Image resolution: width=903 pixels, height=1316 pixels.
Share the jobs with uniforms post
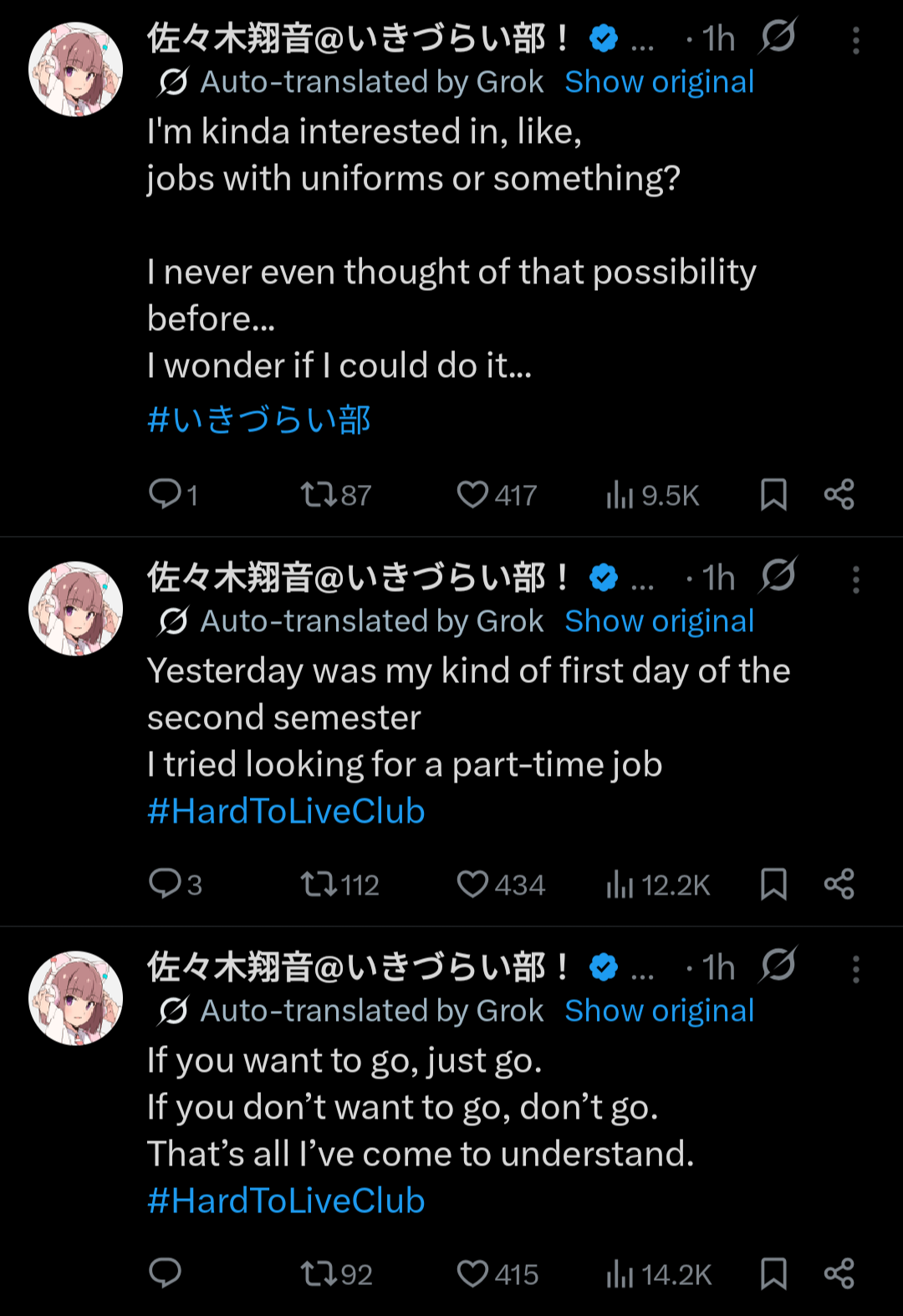pos(839,495)
